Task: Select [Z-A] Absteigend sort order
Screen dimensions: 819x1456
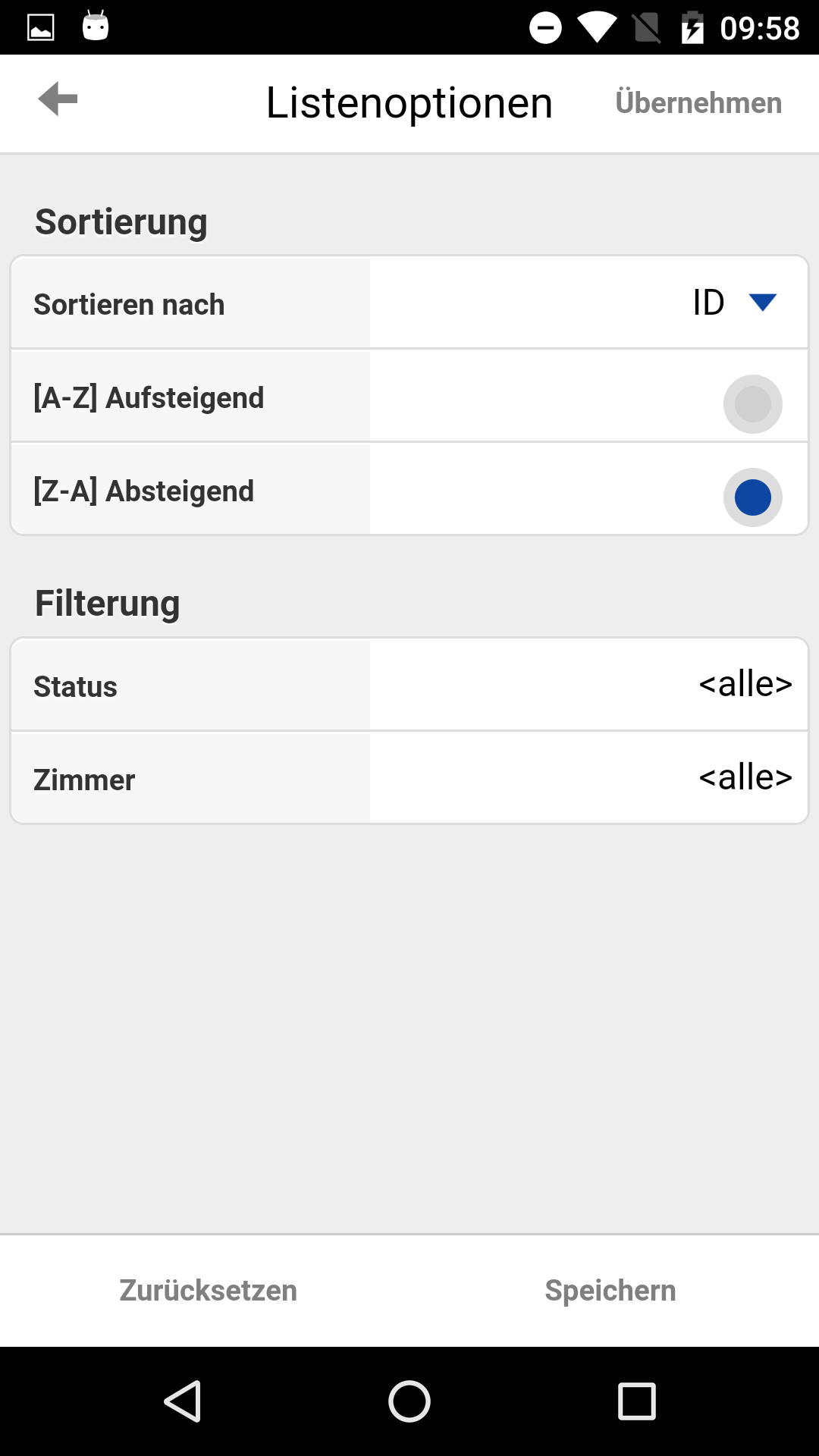Action: tap(752, 497)
